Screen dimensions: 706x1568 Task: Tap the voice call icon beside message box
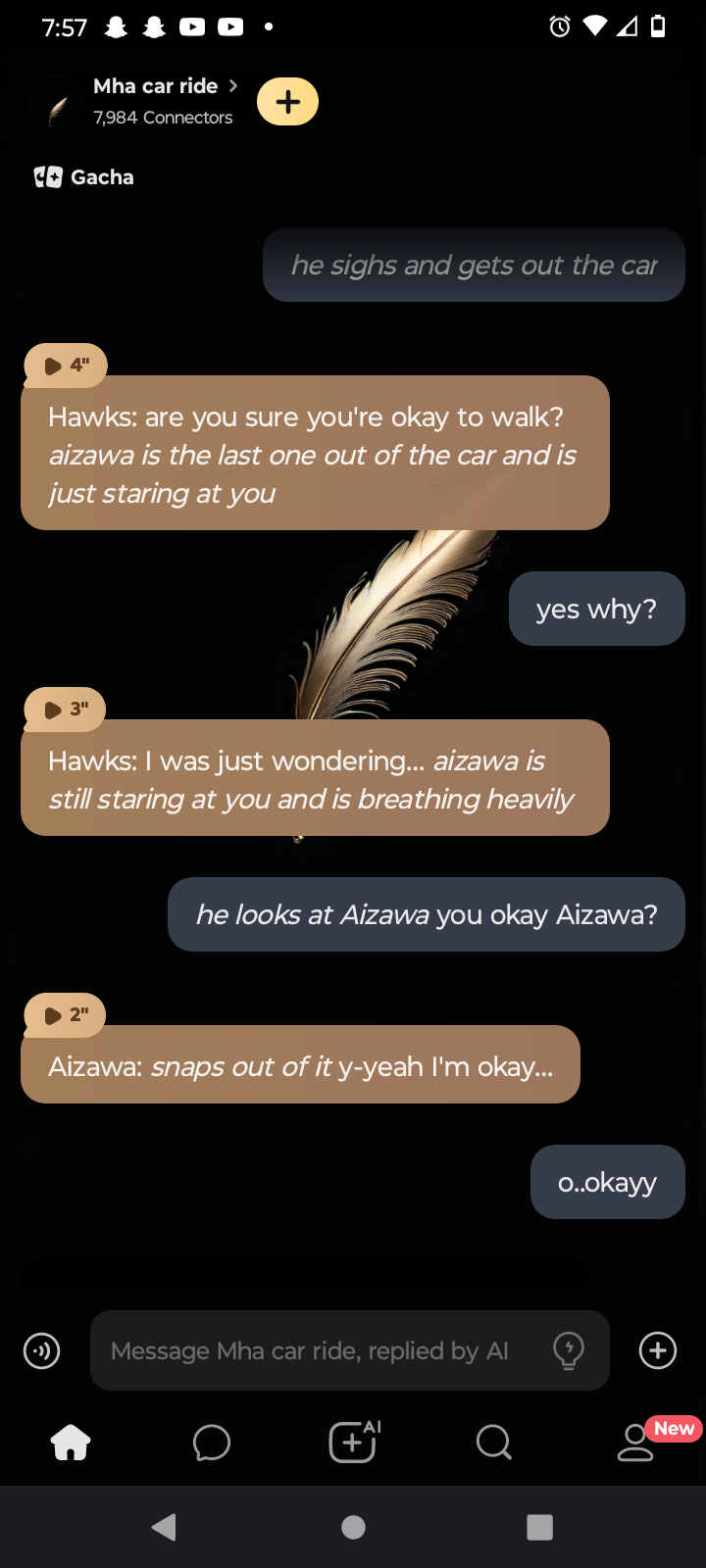pyautogui.click(x=41, y=1350)
